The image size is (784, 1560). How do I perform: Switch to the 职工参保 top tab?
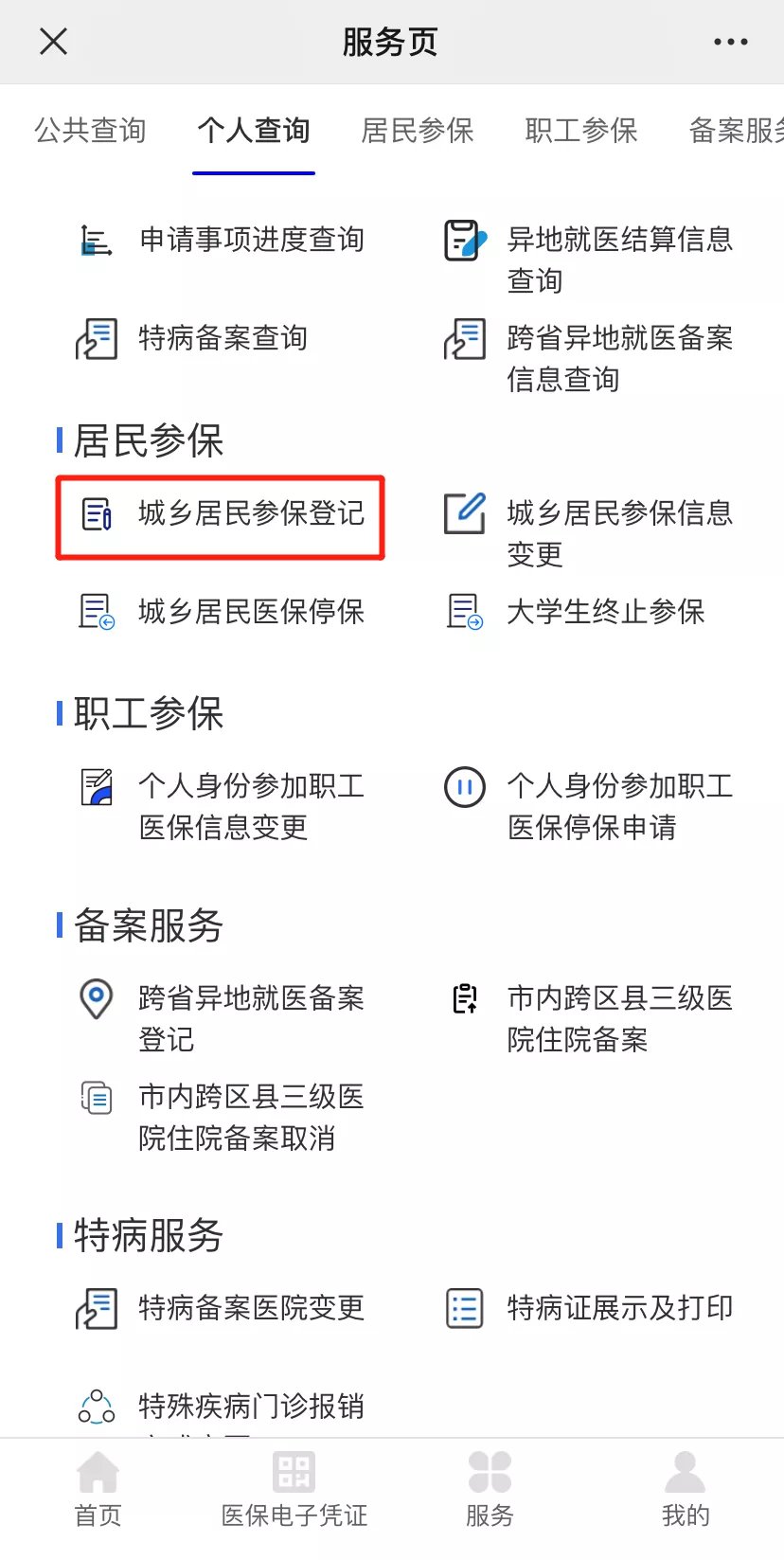coord(580,130)
